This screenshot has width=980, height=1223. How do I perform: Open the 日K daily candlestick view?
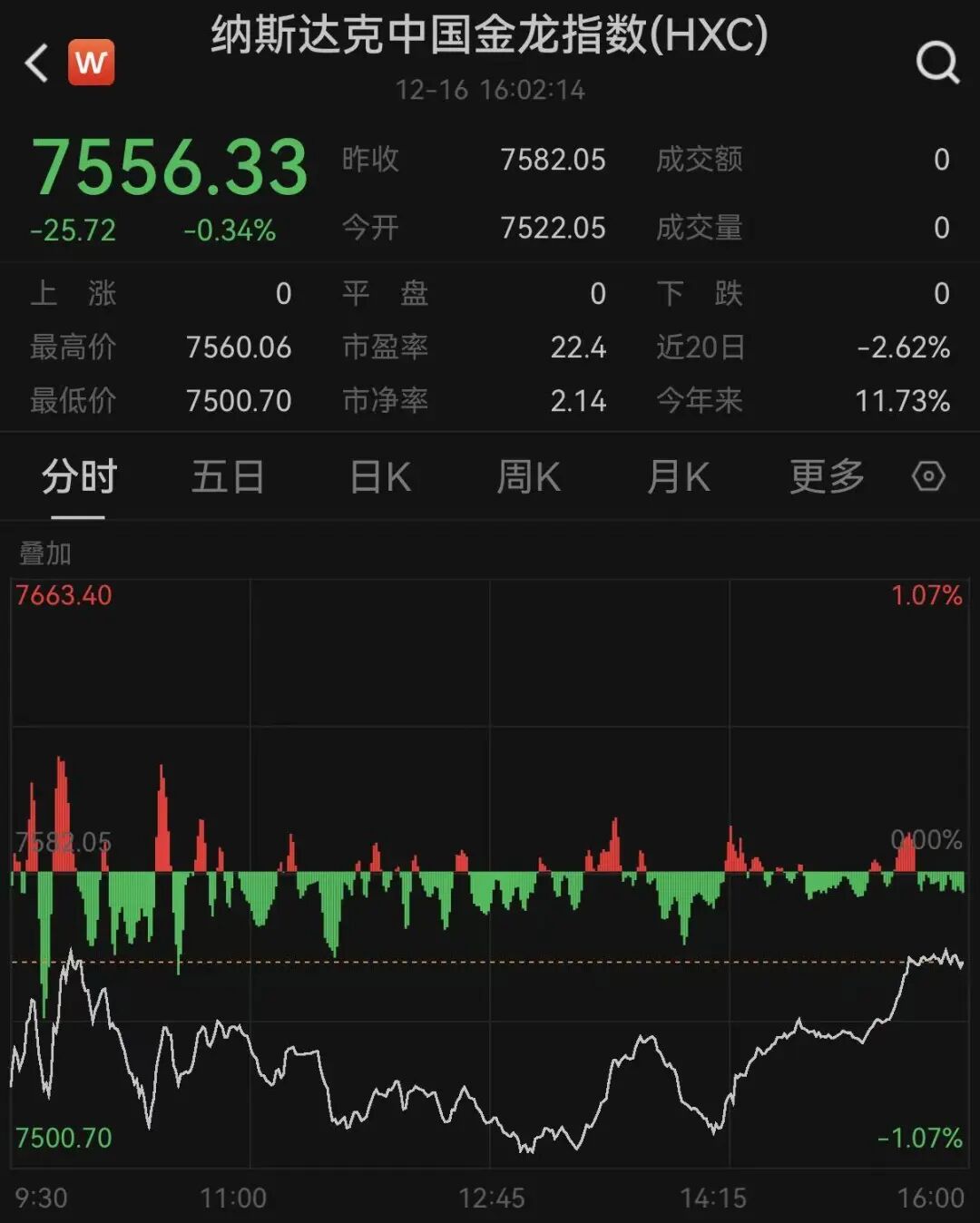(379, 475)
